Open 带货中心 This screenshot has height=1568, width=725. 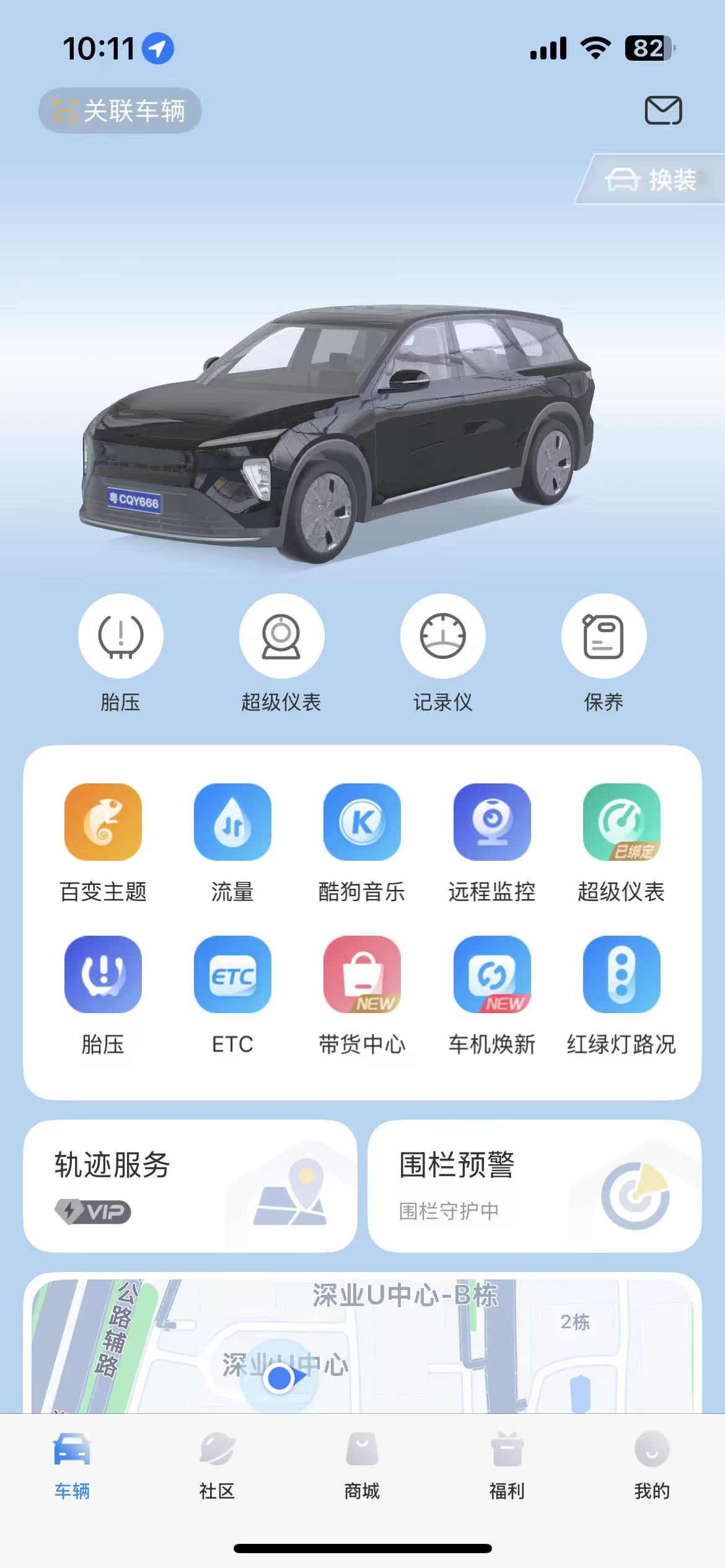pos(362,975)
